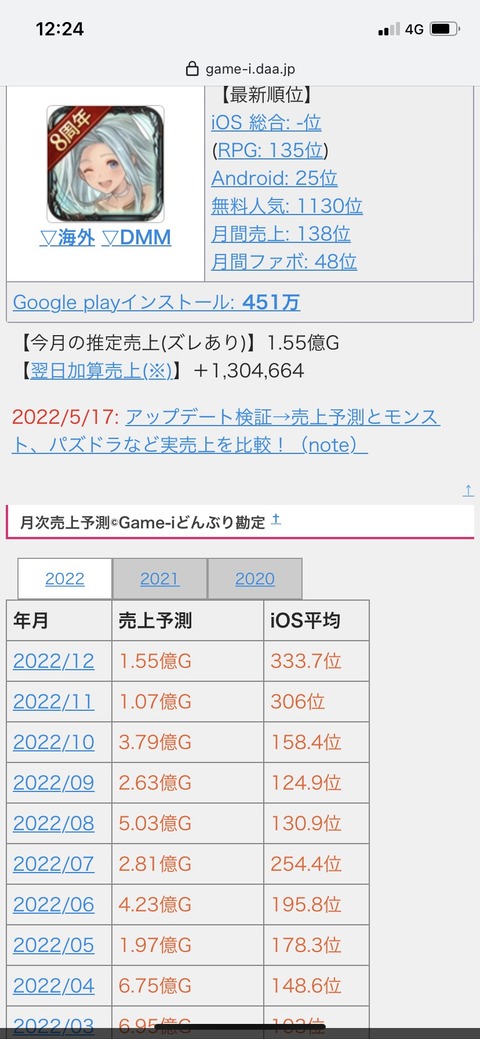Screen dimensions: 480x1039
Task: Open the iOS 総合 ranking link
Action: pos(266,123)
